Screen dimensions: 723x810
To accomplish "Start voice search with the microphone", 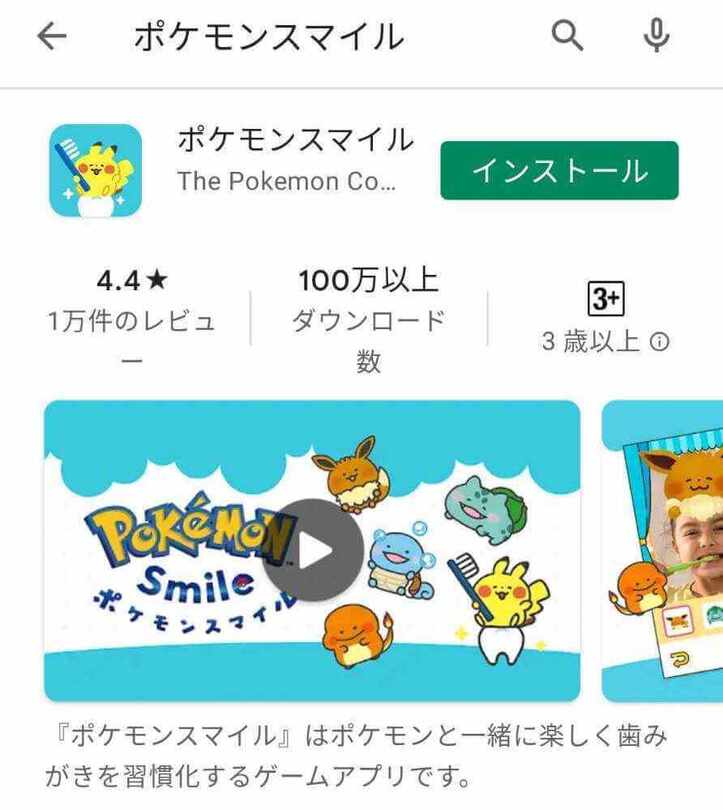I will [656, 37].
